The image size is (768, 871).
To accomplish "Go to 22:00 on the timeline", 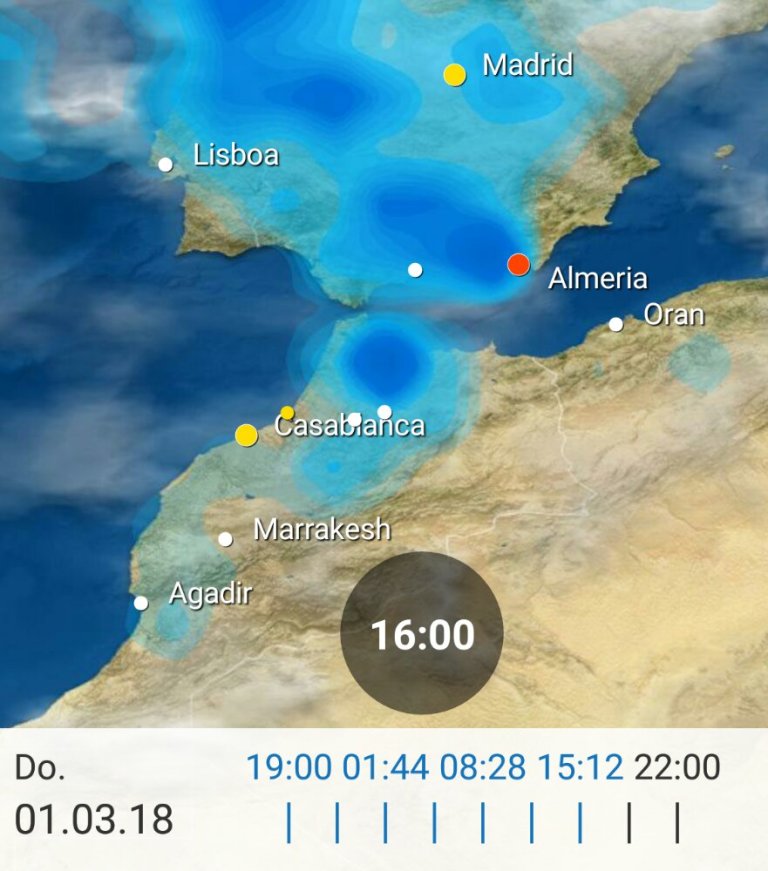I will [677, 768].
